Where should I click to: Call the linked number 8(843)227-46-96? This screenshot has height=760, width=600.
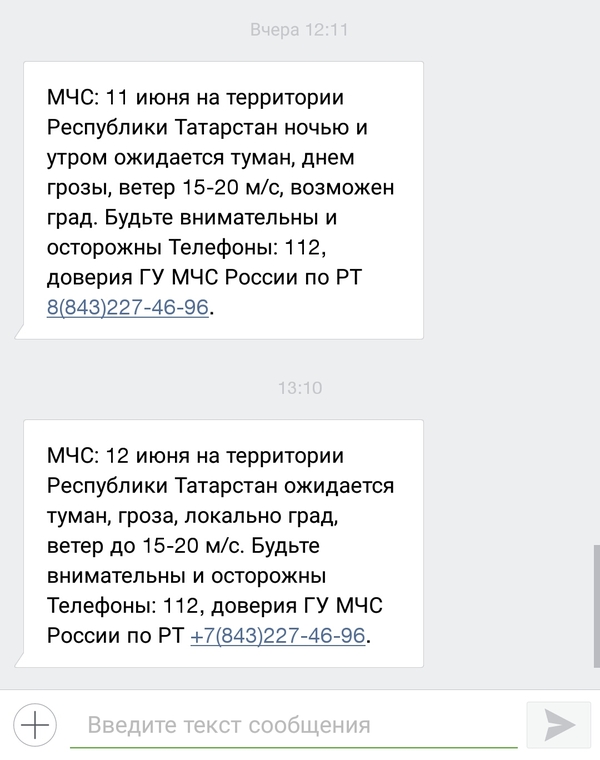(128, 307)
